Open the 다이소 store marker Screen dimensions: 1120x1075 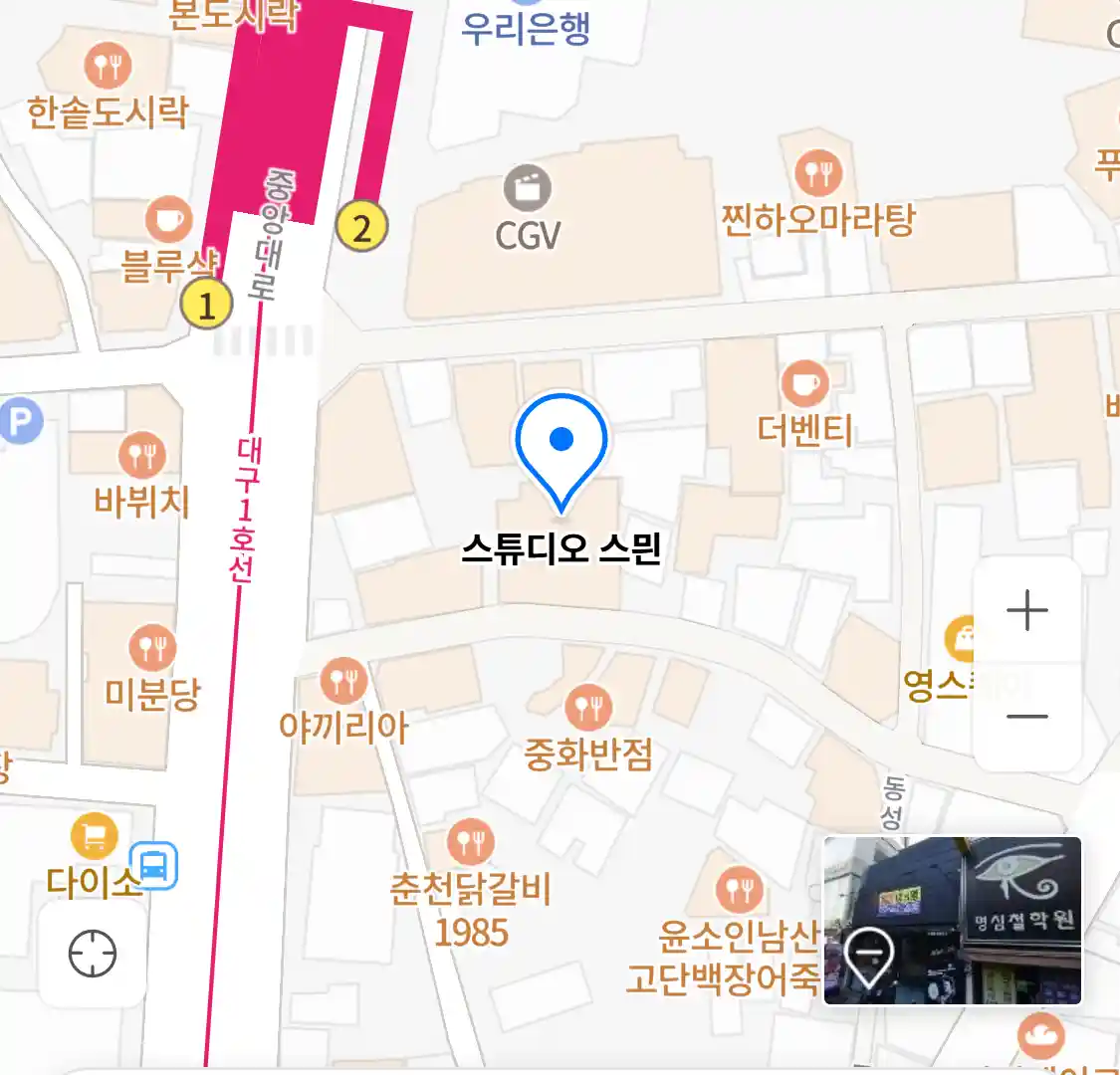click(x=95, y=837)
